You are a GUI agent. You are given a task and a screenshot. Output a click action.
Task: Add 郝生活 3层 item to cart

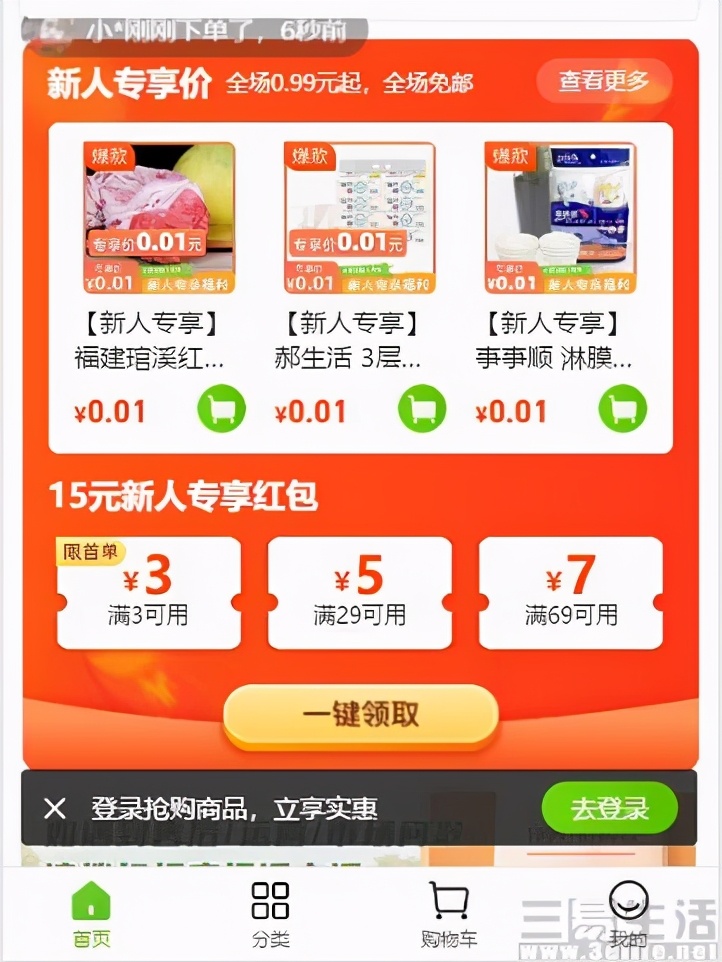tap(422, 409)
